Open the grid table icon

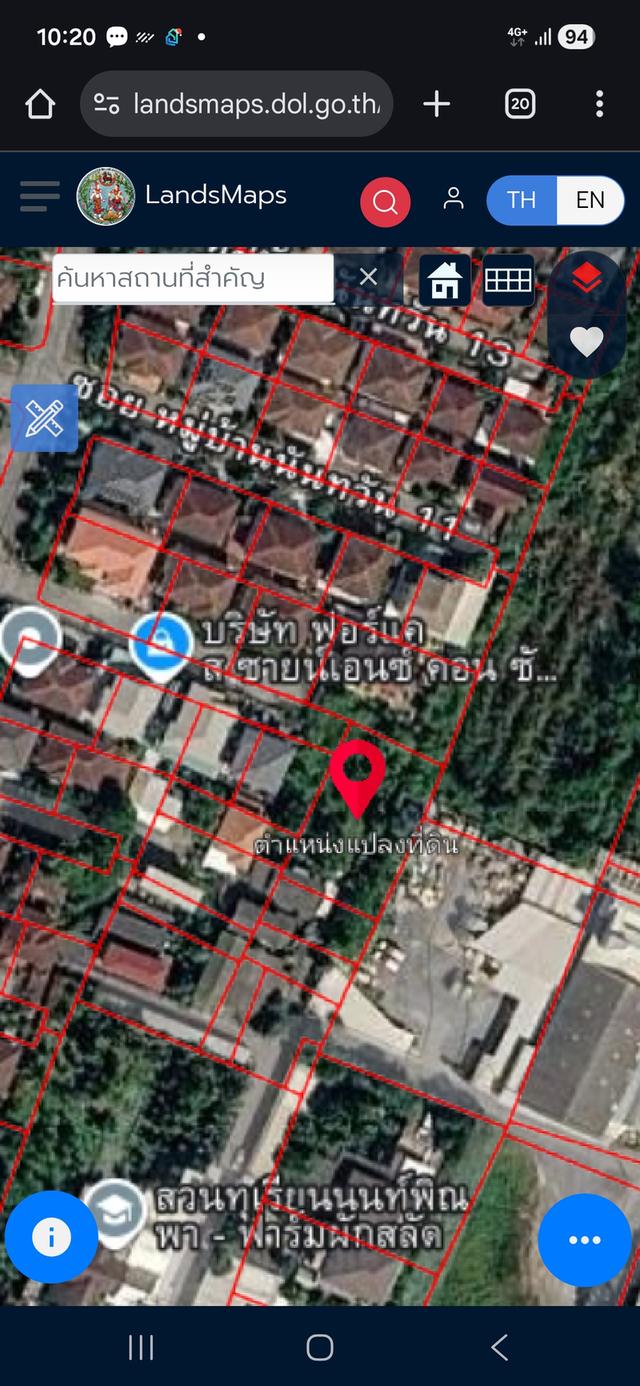pyautogui.click(x=508, y=280)
